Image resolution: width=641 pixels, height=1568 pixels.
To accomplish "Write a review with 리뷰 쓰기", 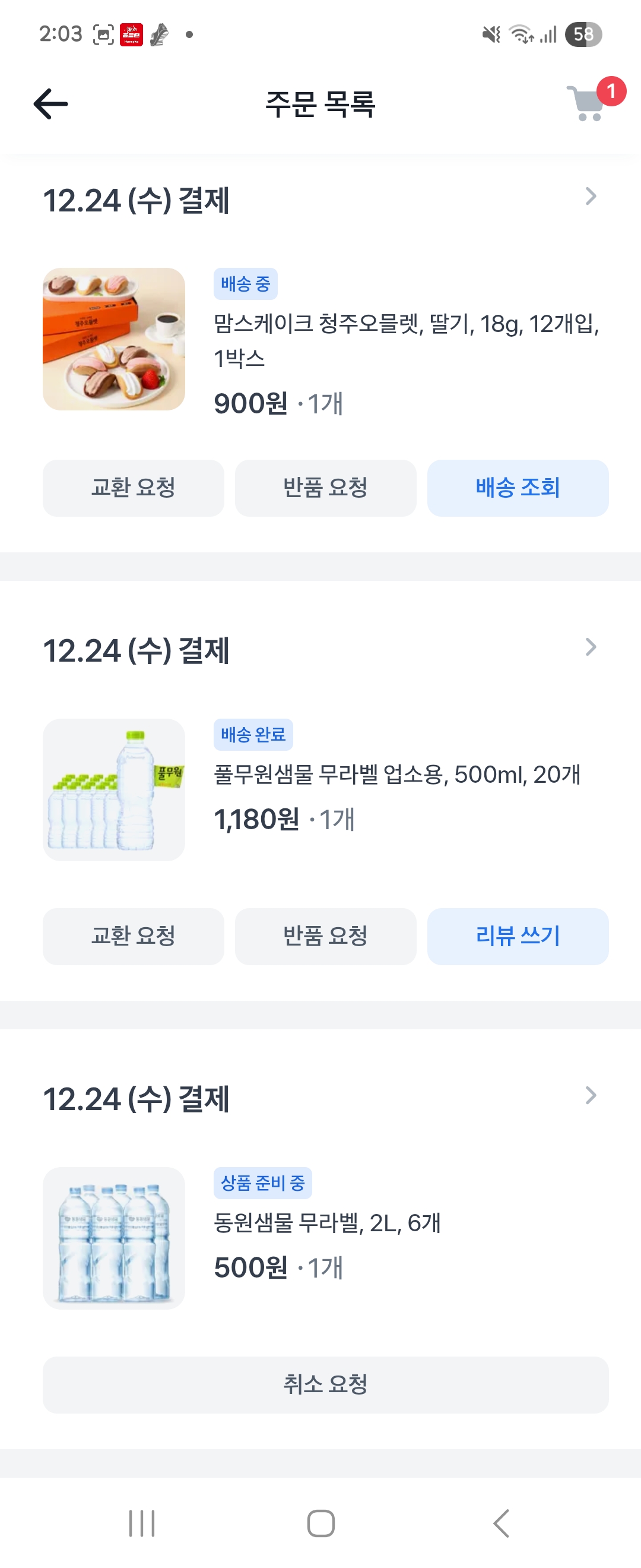I will (x=518, y=936).
